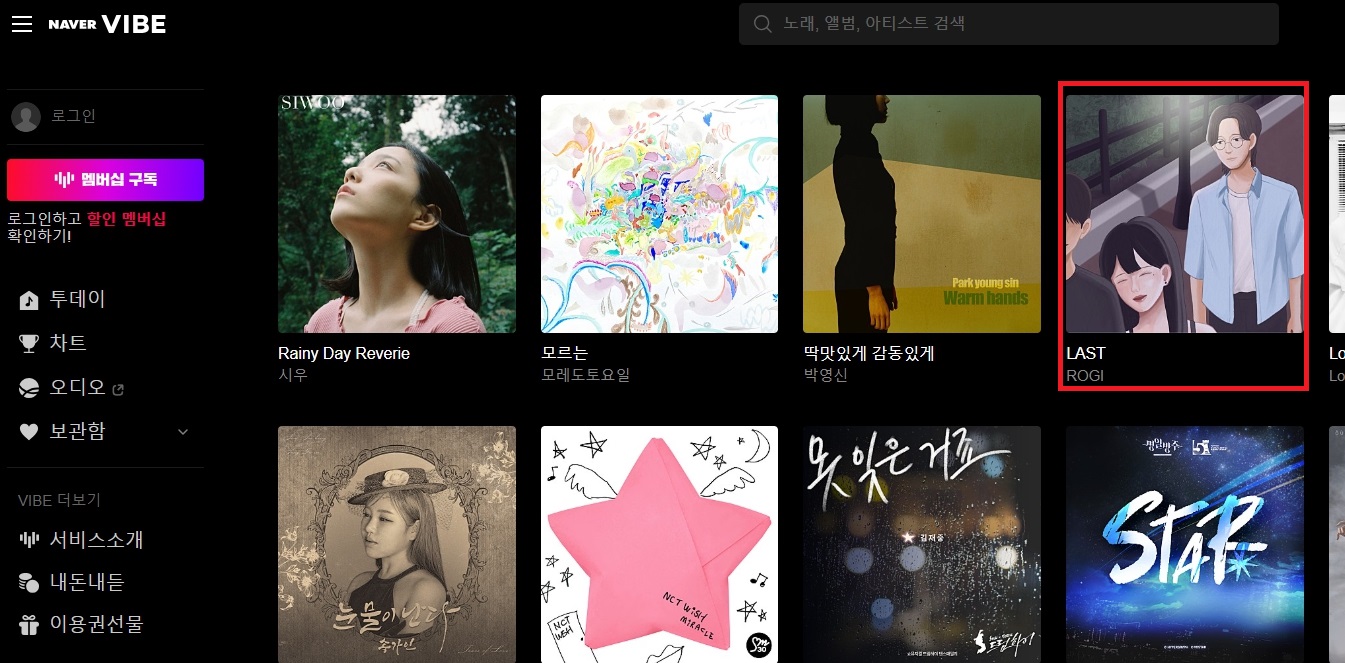Open 서비스소개 page
Viewport: 1345px width, 663px height.
tap(96, 540)
